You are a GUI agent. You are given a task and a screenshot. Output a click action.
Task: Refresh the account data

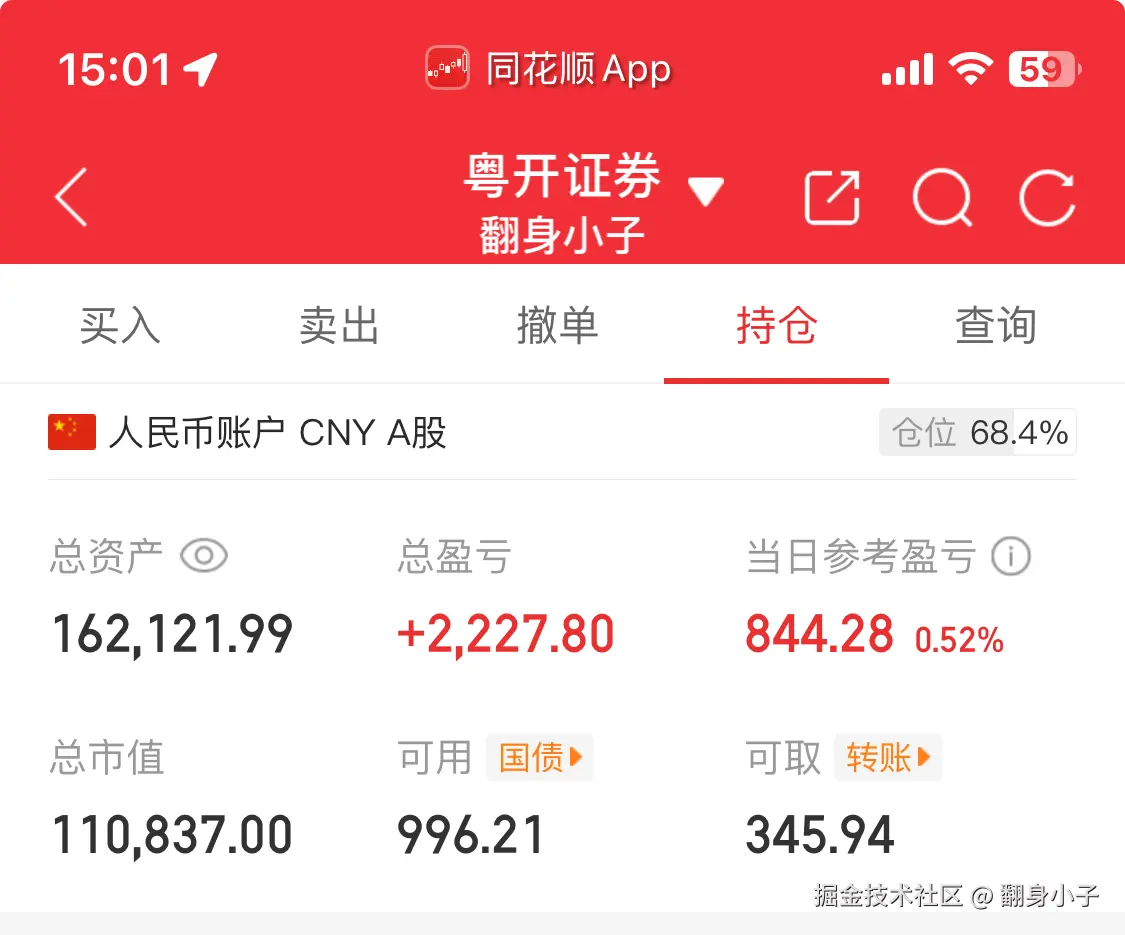(x=1047, y=197)
